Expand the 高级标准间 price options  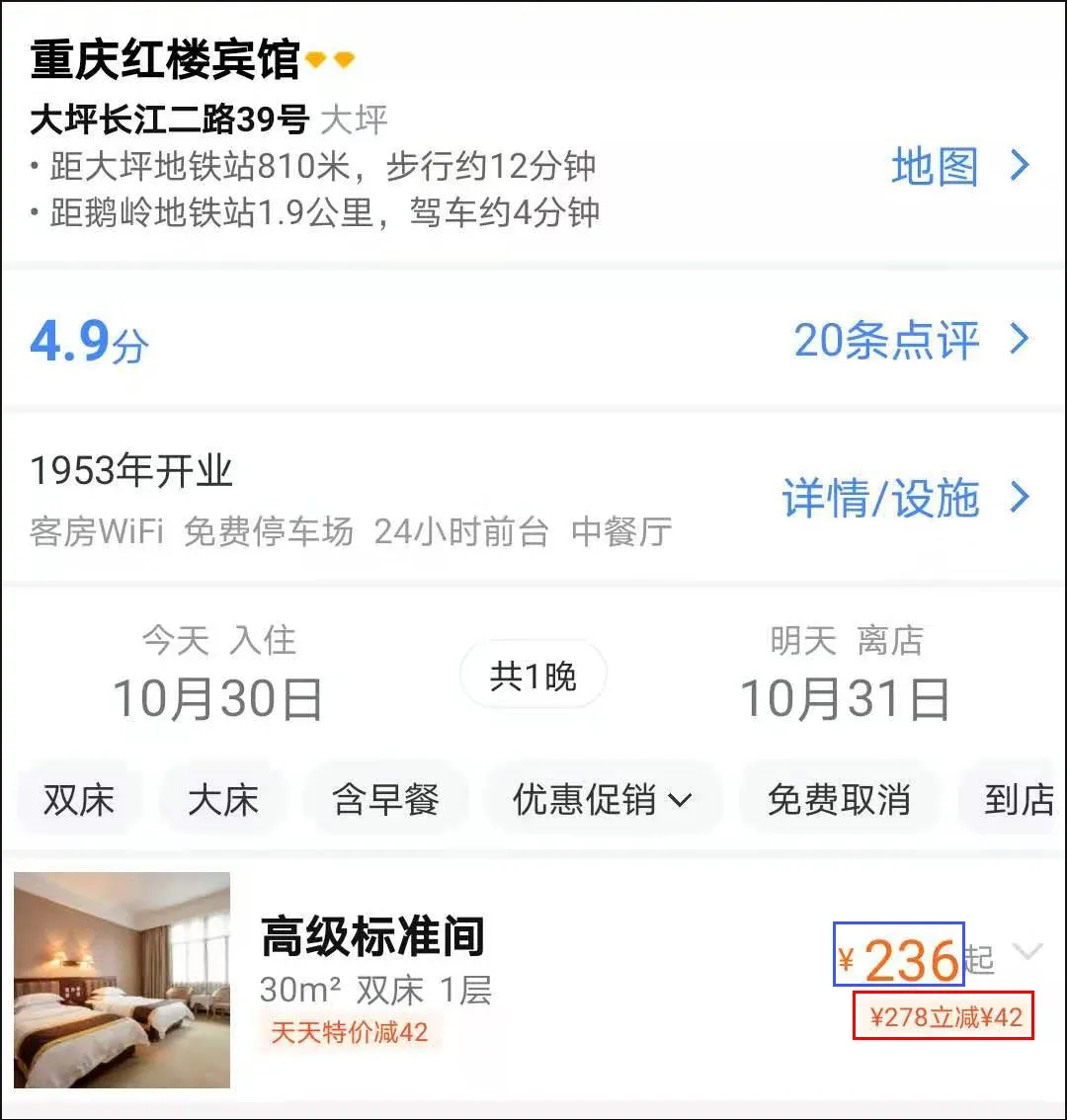click(1027, 952)
